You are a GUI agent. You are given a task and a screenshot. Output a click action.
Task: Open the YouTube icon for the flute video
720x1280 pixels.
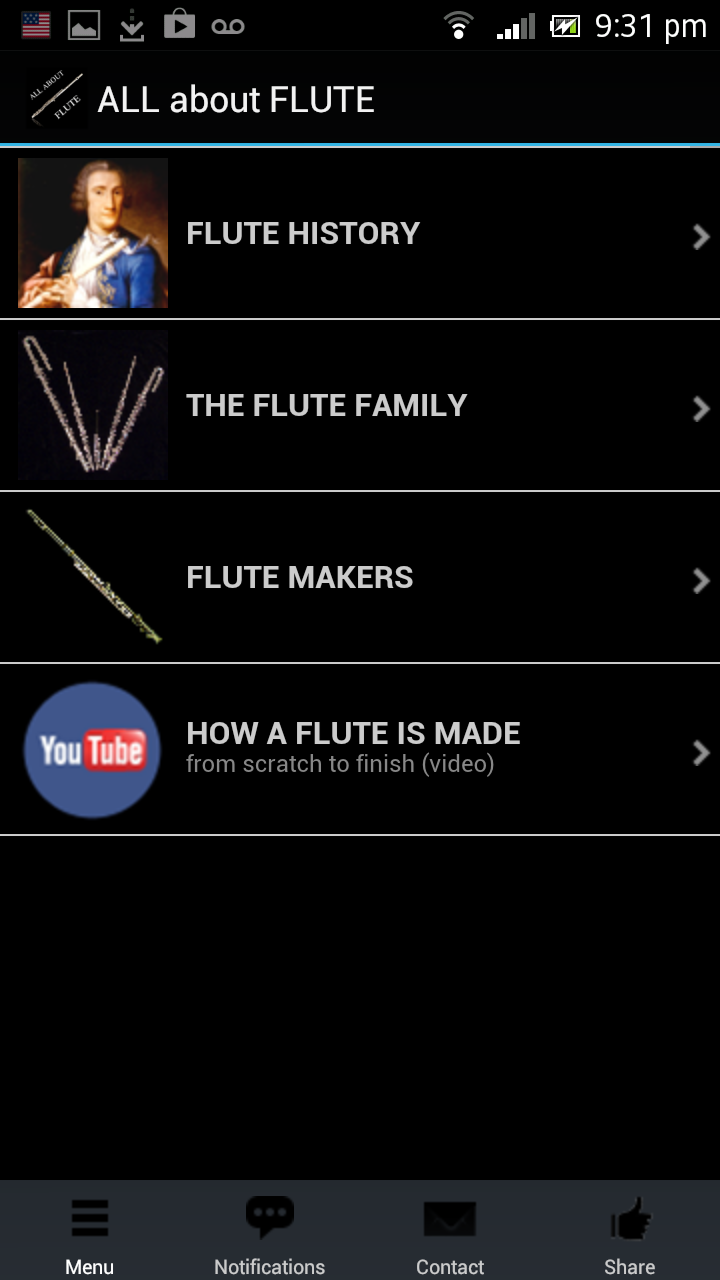(x=92, y=749)
